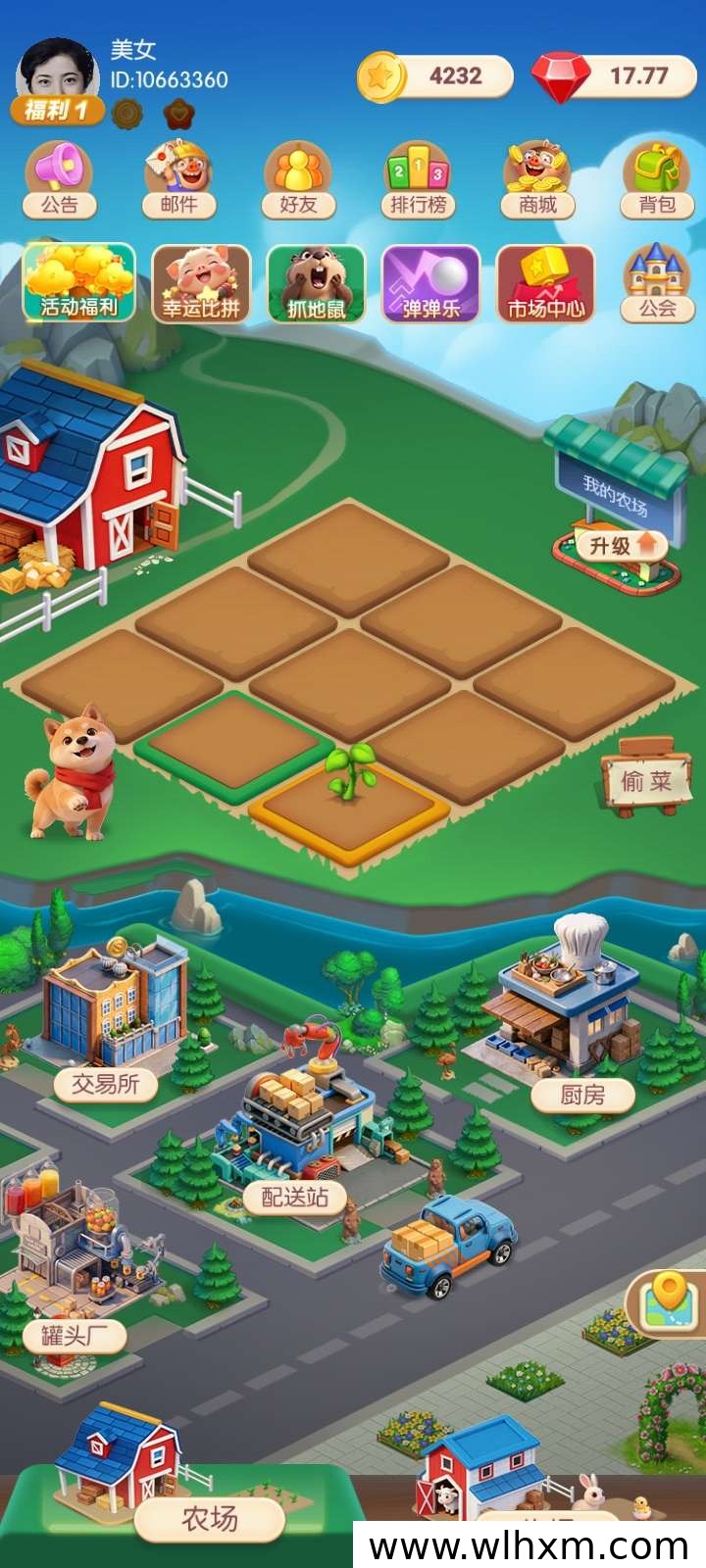This screenshot has width=706, height=1568.
Task: Open 活动福利 event rewards
Action: click(x=78, y=283)
